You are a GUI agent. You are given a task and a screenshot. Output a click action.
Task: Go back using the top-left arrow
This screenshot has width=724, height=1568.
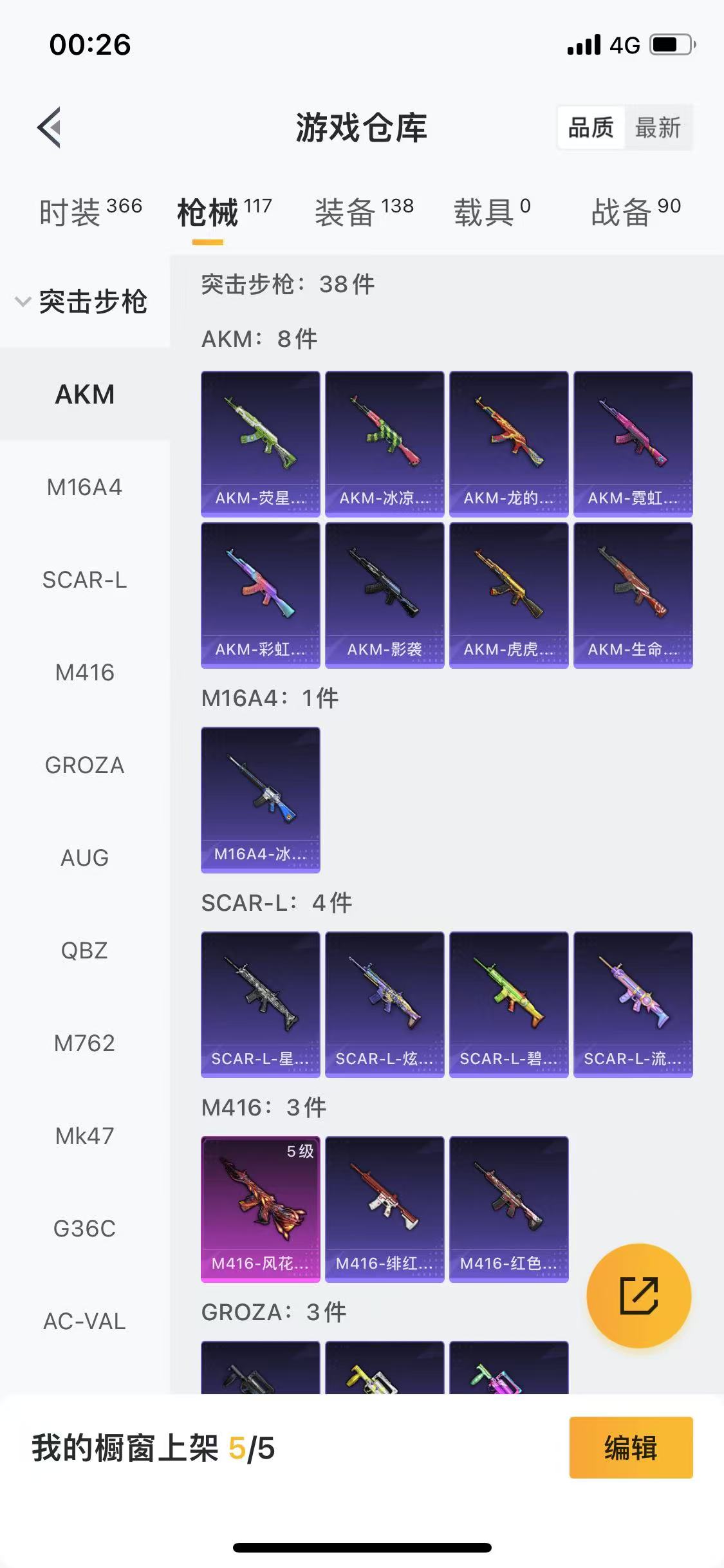(x=50, y=127)
